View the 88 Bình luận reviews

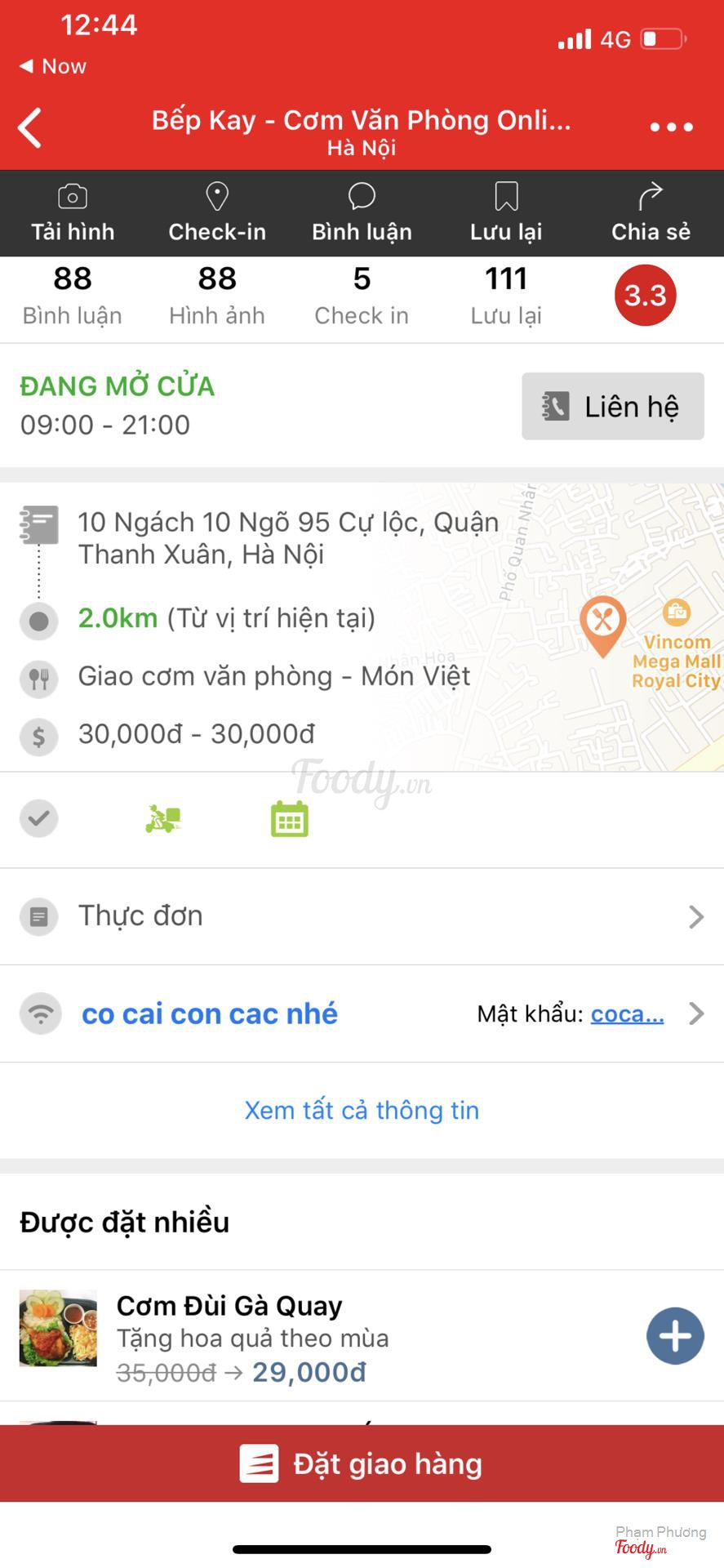[x=72, y=296]
